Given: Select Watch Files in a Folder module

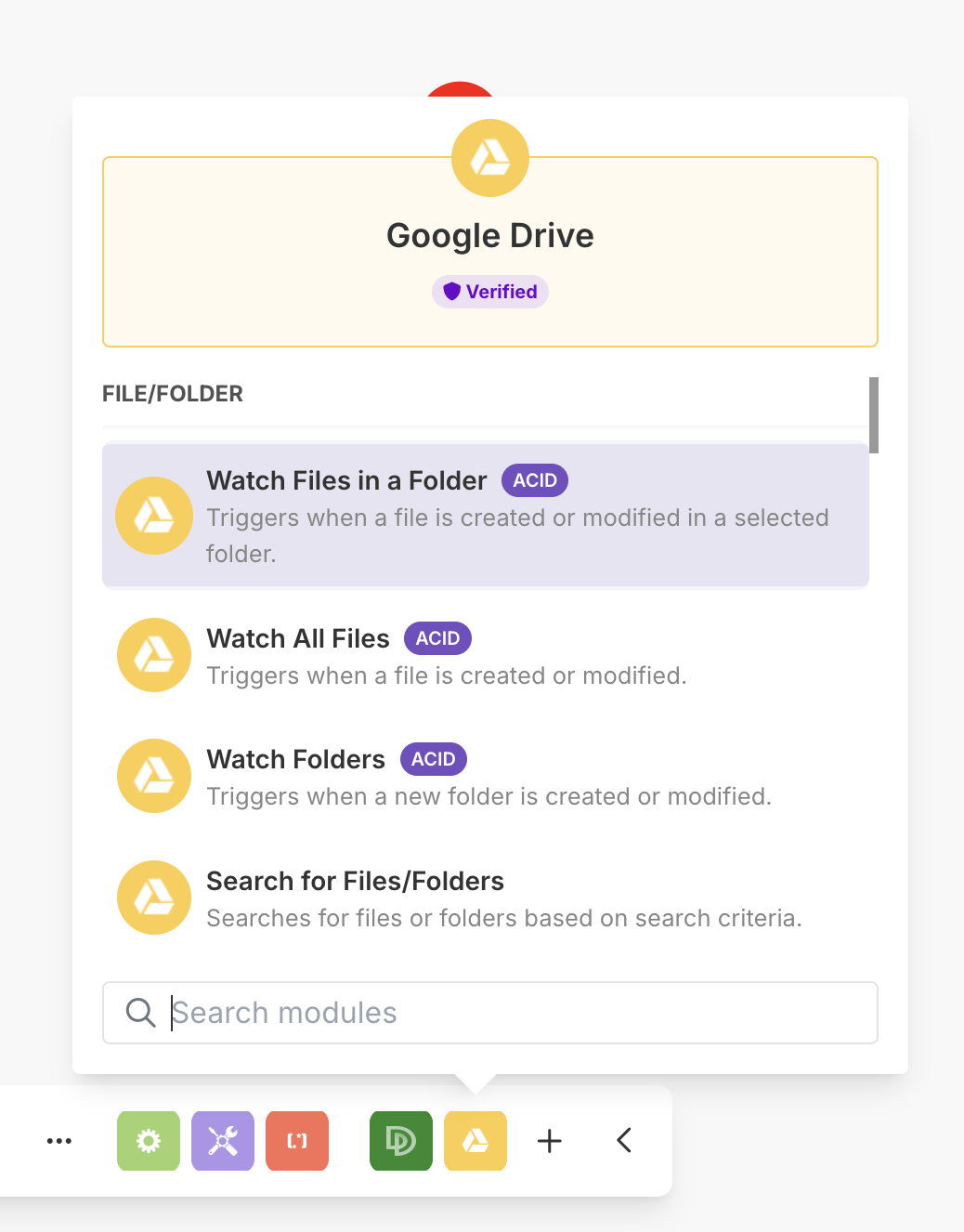Looking at the screenshot, I should coord(485,516).
